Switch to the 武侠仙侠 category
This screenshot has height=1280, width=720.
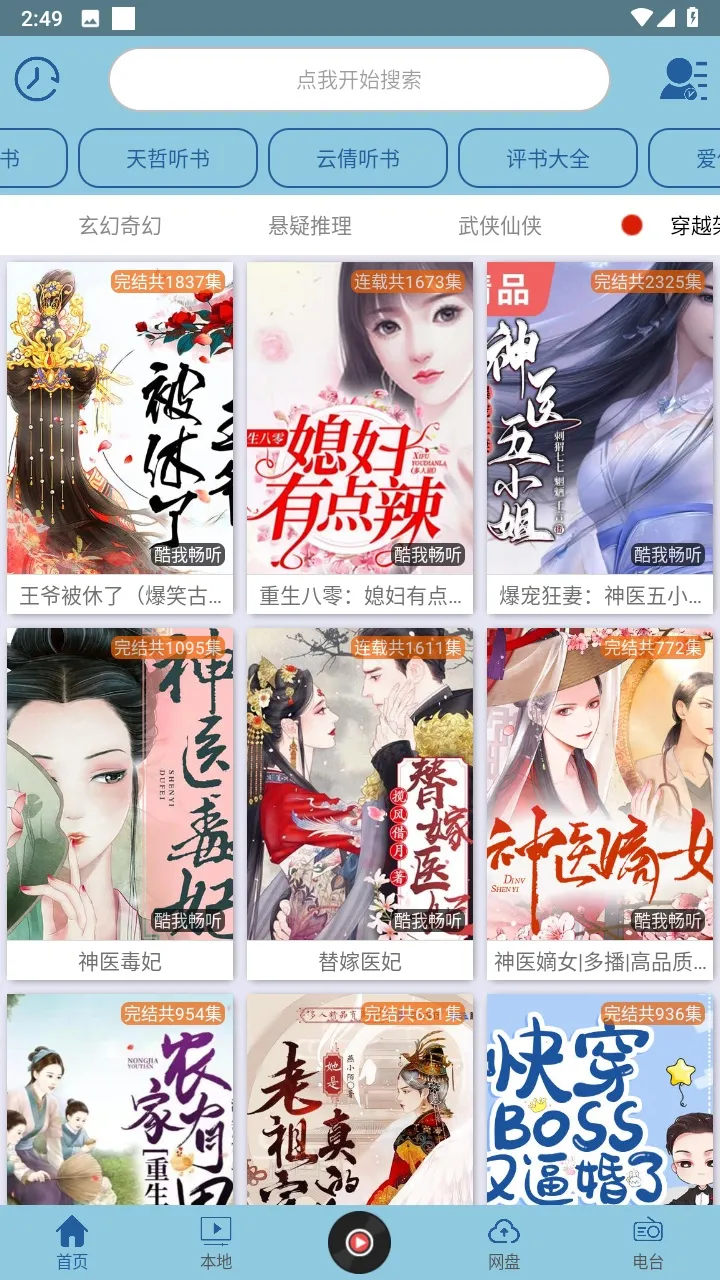tap(500, 226)
